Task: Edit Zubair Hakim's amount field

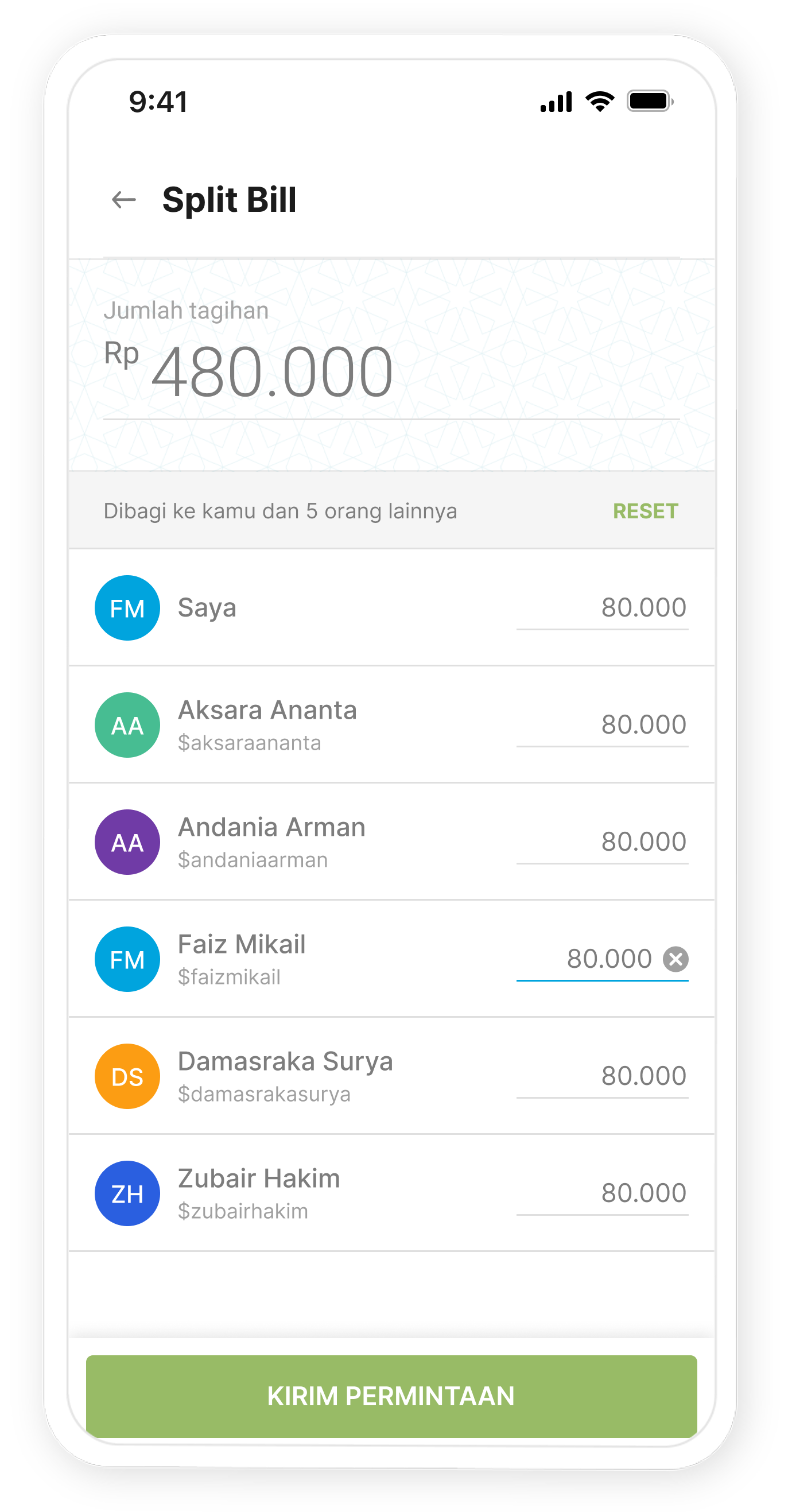Action: click(602, 1193)
